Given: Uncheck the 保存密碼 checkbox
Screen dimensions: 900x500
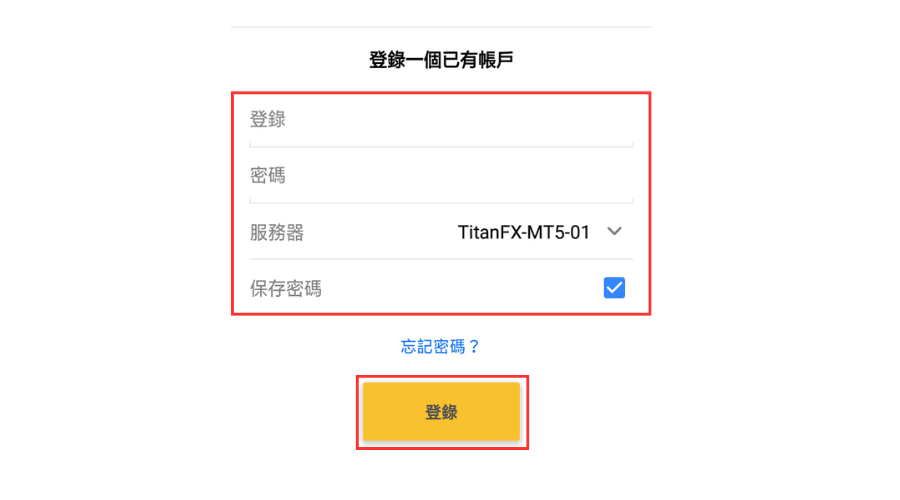Looking at the screenshot, I should [614, 288].
